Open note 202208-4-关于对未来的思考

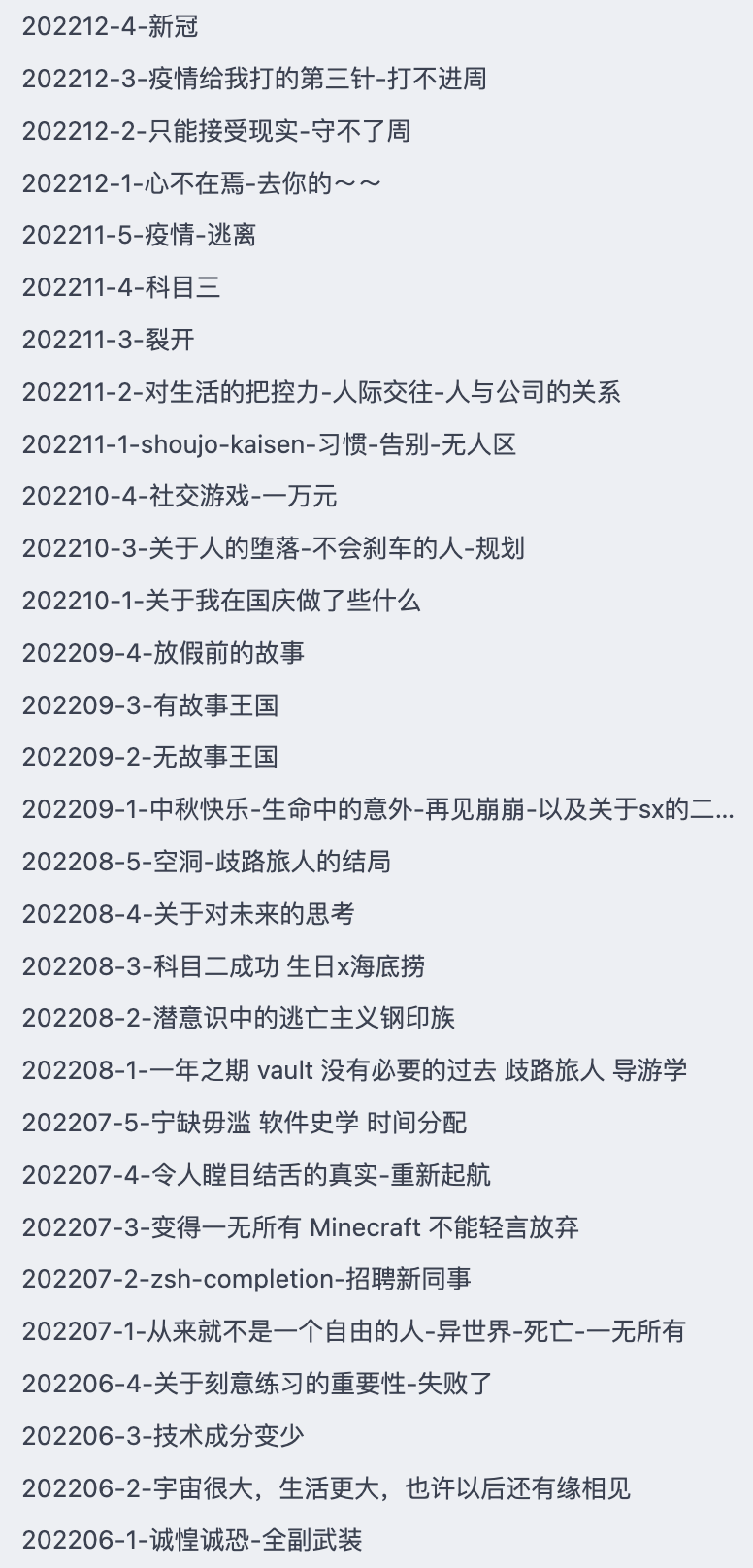click(188, 914)
